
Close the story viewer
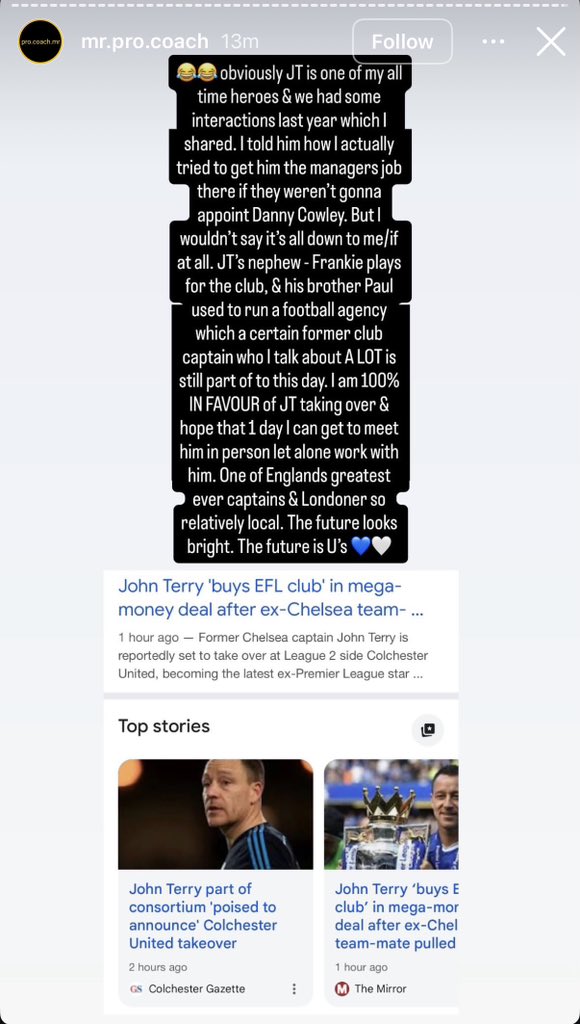pyautogui.click(x=551, y=42)
